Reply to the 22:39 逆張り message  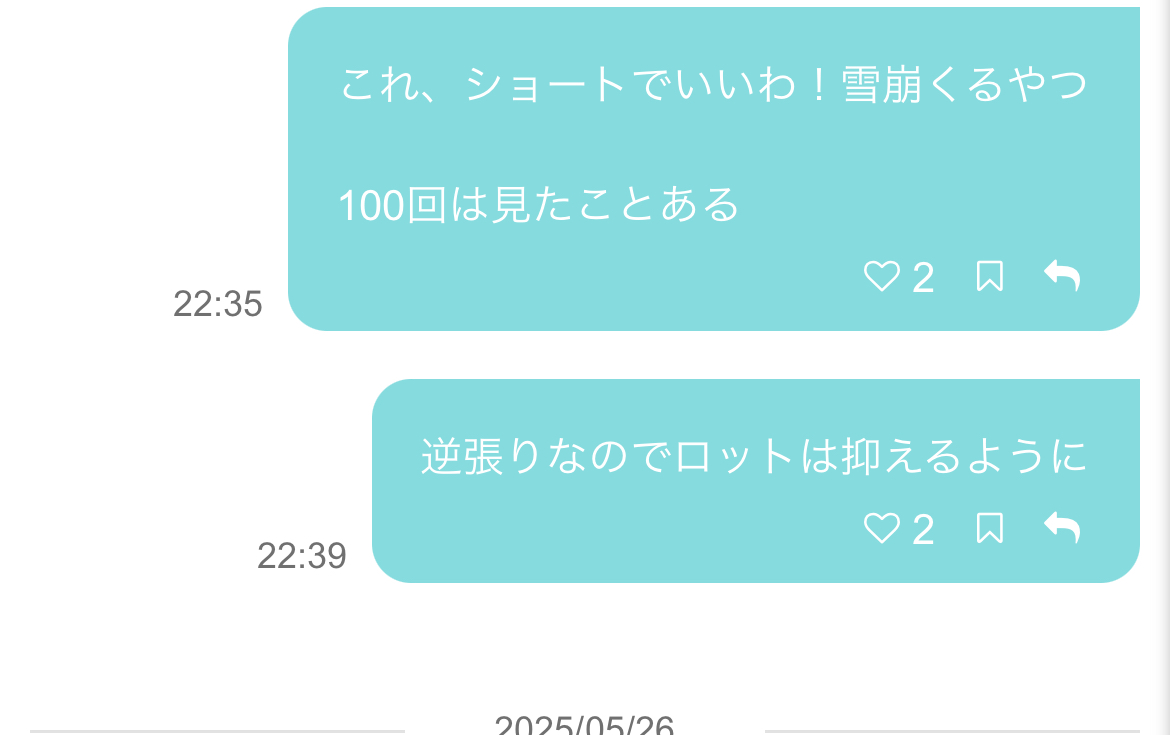coord(1062,528)
